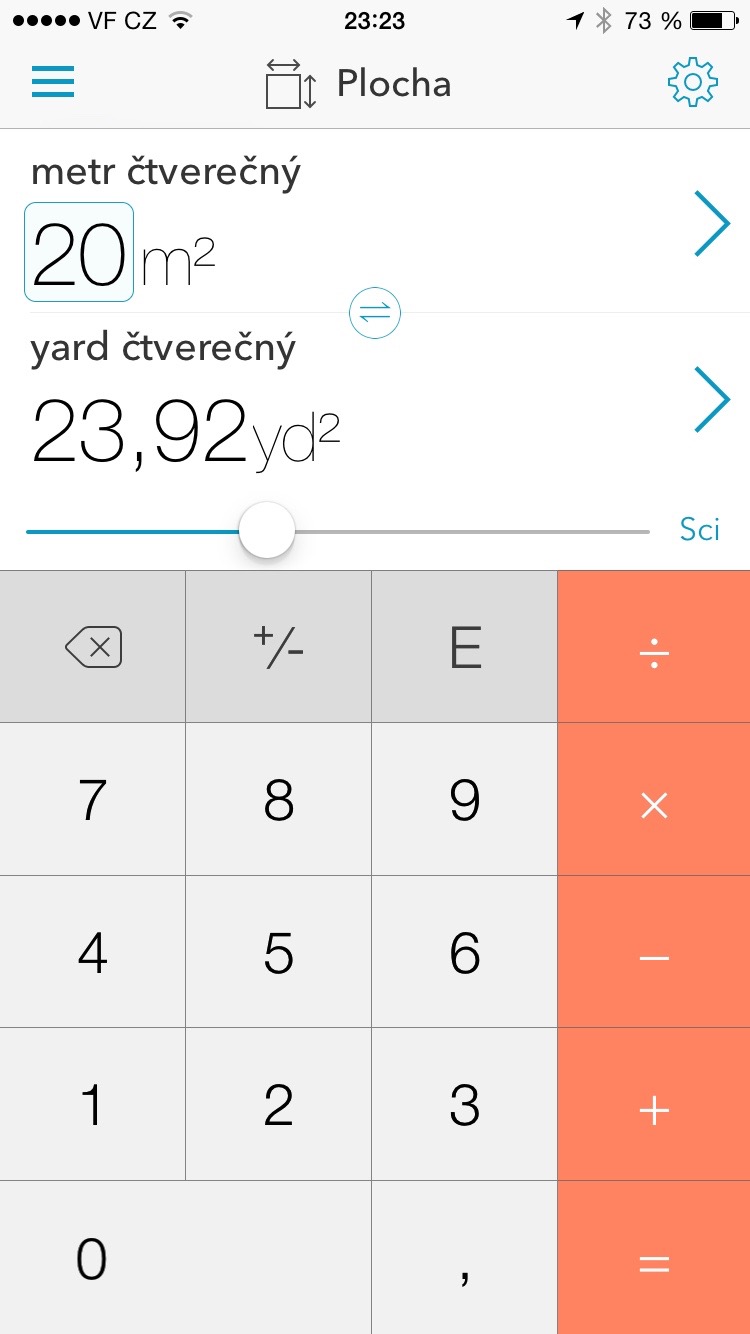
Task: Change the yard čtverečný target unit
Action: coord(711,399)
